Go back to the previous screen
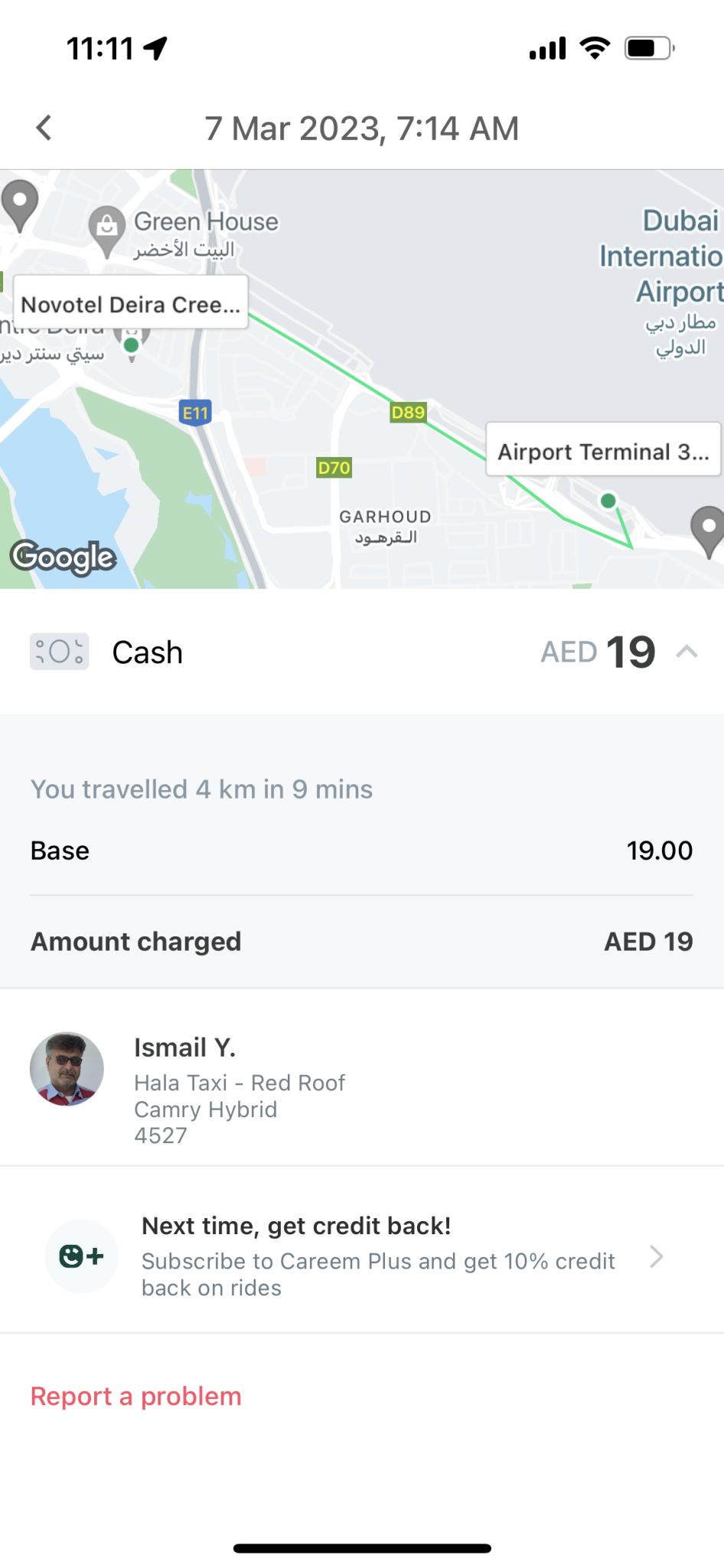The image size is (724, 1568). tap(44, 128)
